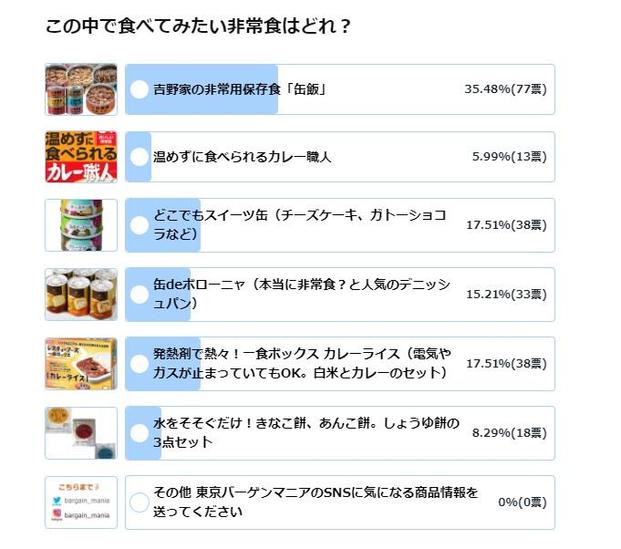Choose 温めずに食べられるカレー職人
The image size is (621, 549).
tap(139, 157)
